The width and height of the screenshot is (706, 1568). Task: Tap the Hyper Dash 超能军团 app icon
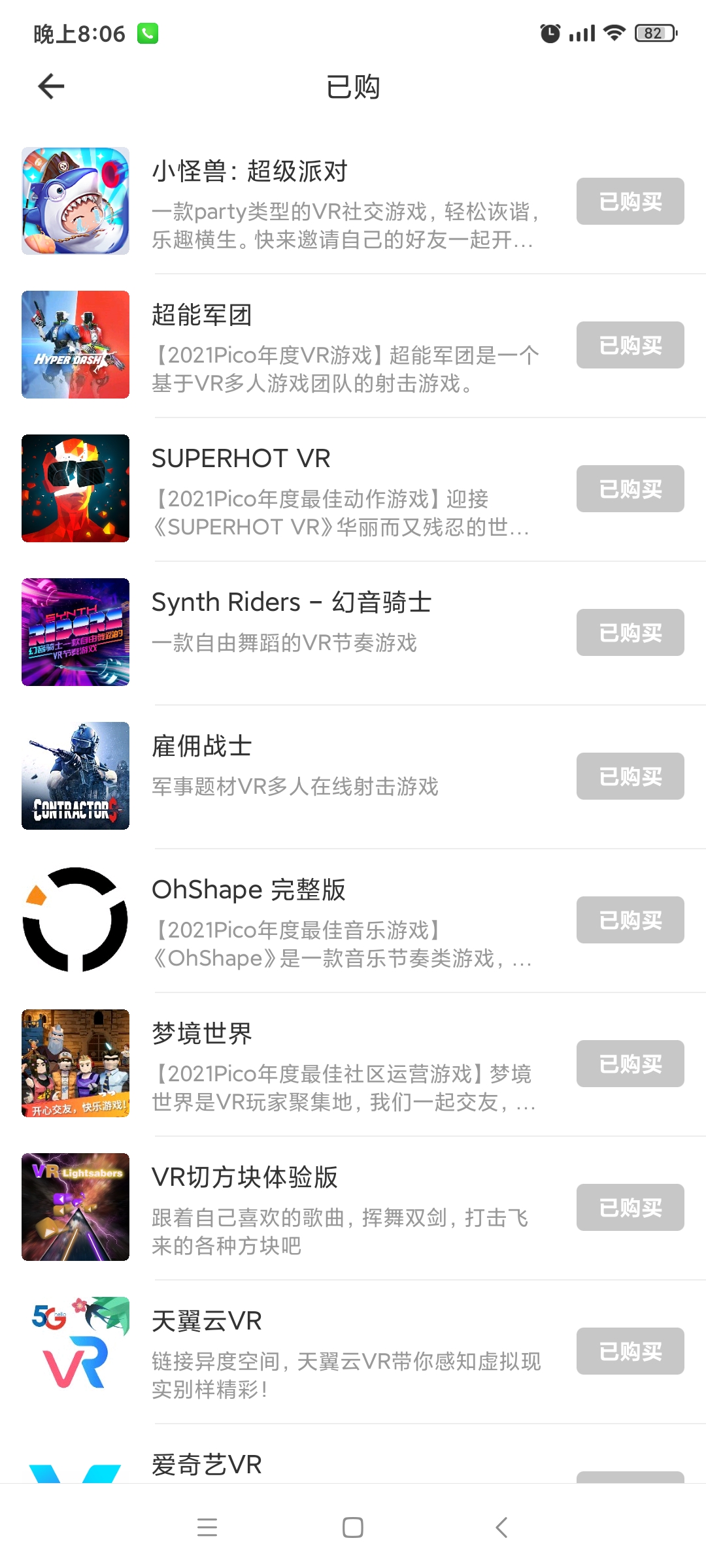pos(75,344)
